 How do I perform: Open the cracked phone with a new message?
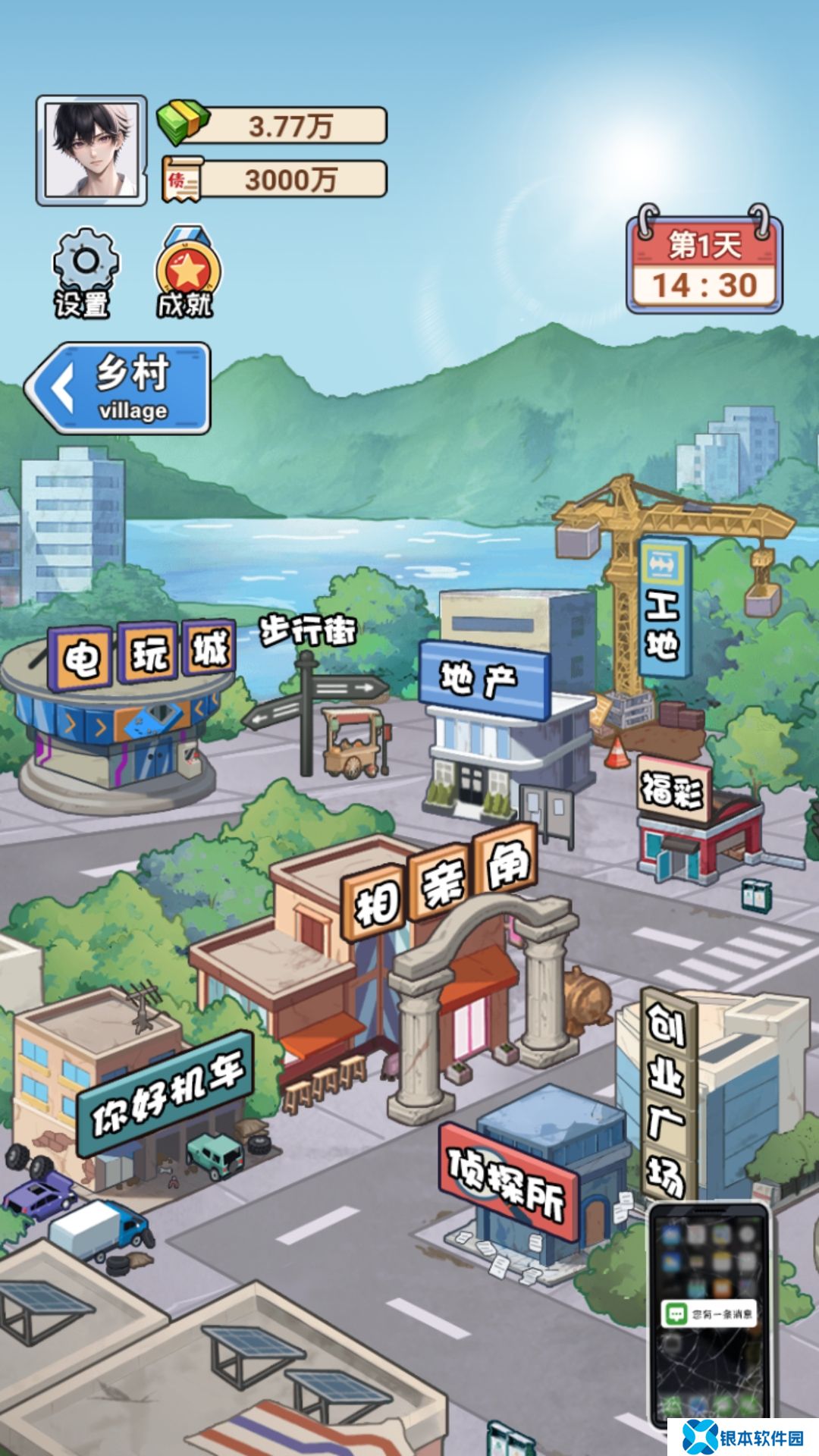point(708,1312)
